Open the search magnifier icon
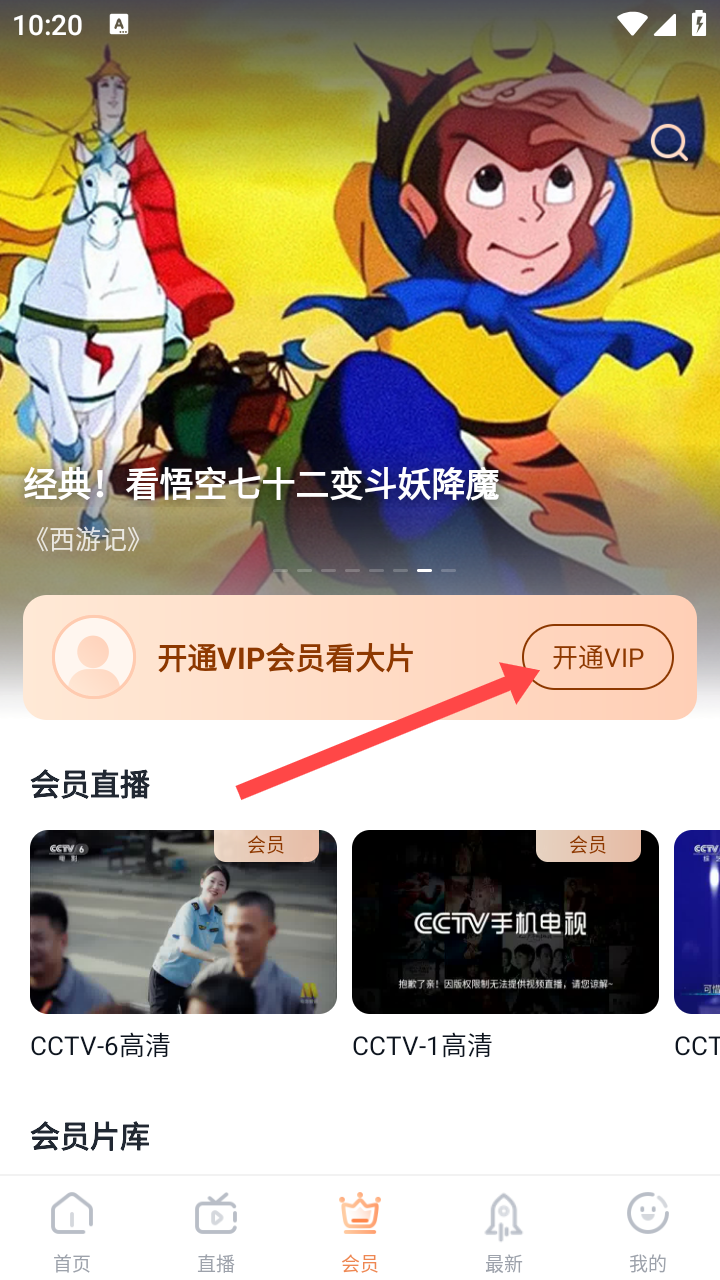 coord(669,143)
